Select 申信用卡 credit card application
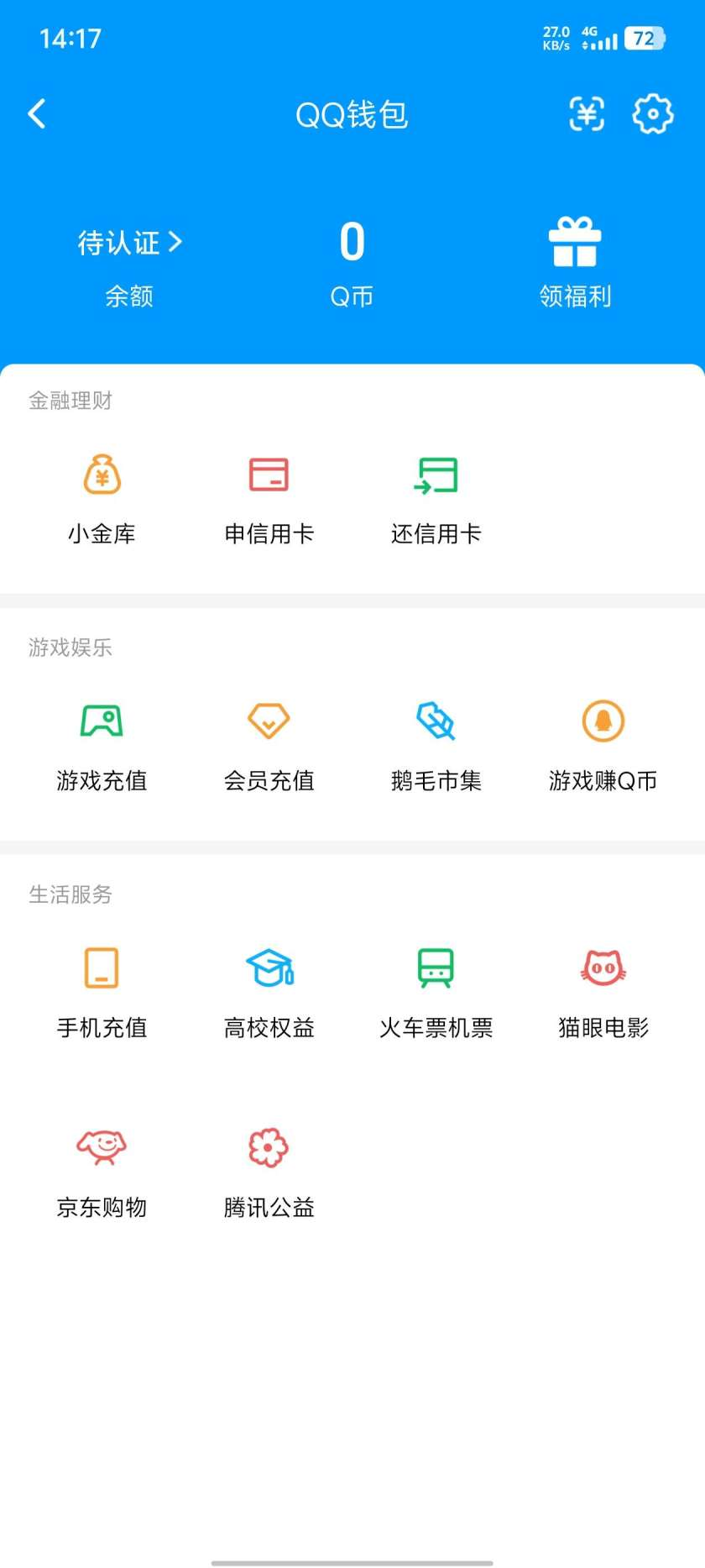The image size is (705, 1568). tap(269, 496)
